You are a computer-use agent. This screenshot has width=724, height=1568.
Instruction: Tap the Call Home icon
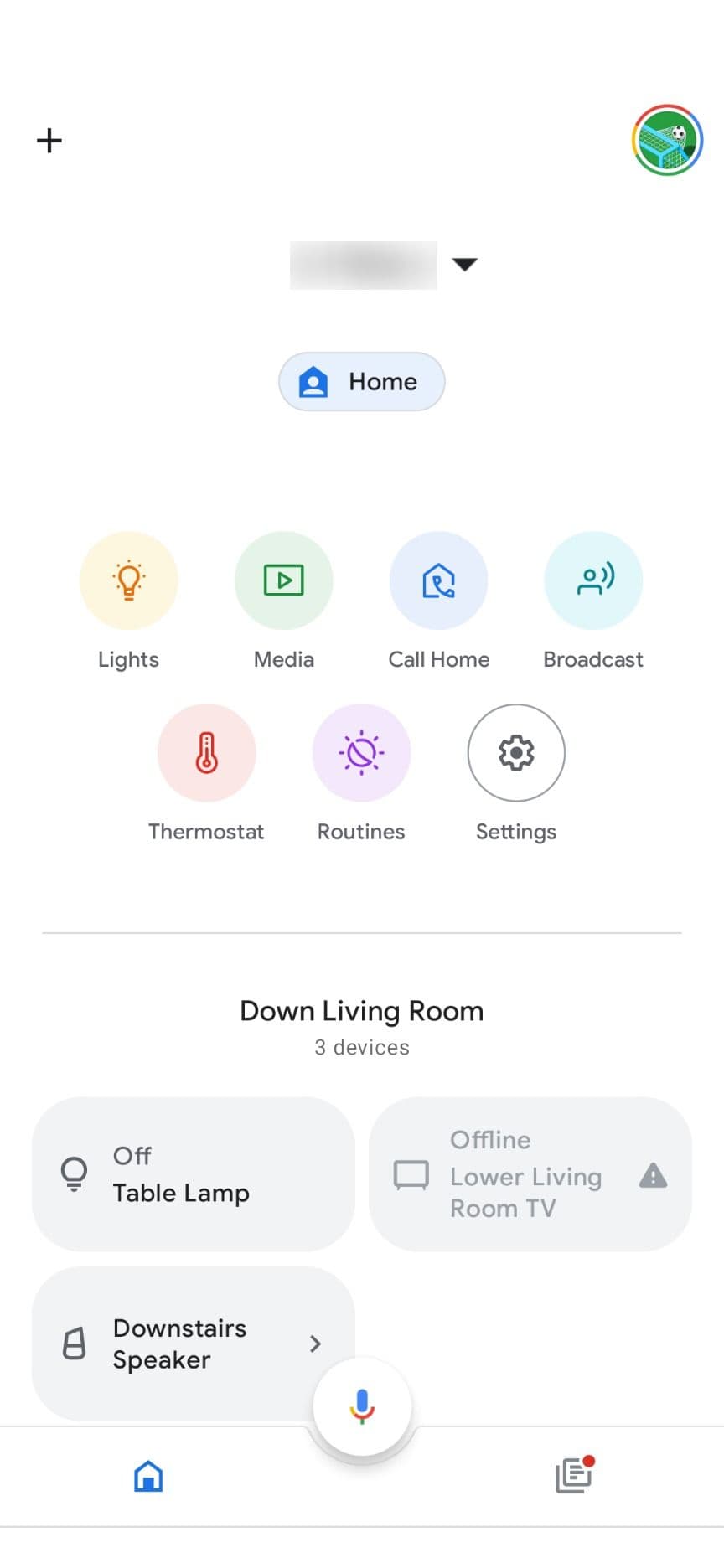pos(438,580)
